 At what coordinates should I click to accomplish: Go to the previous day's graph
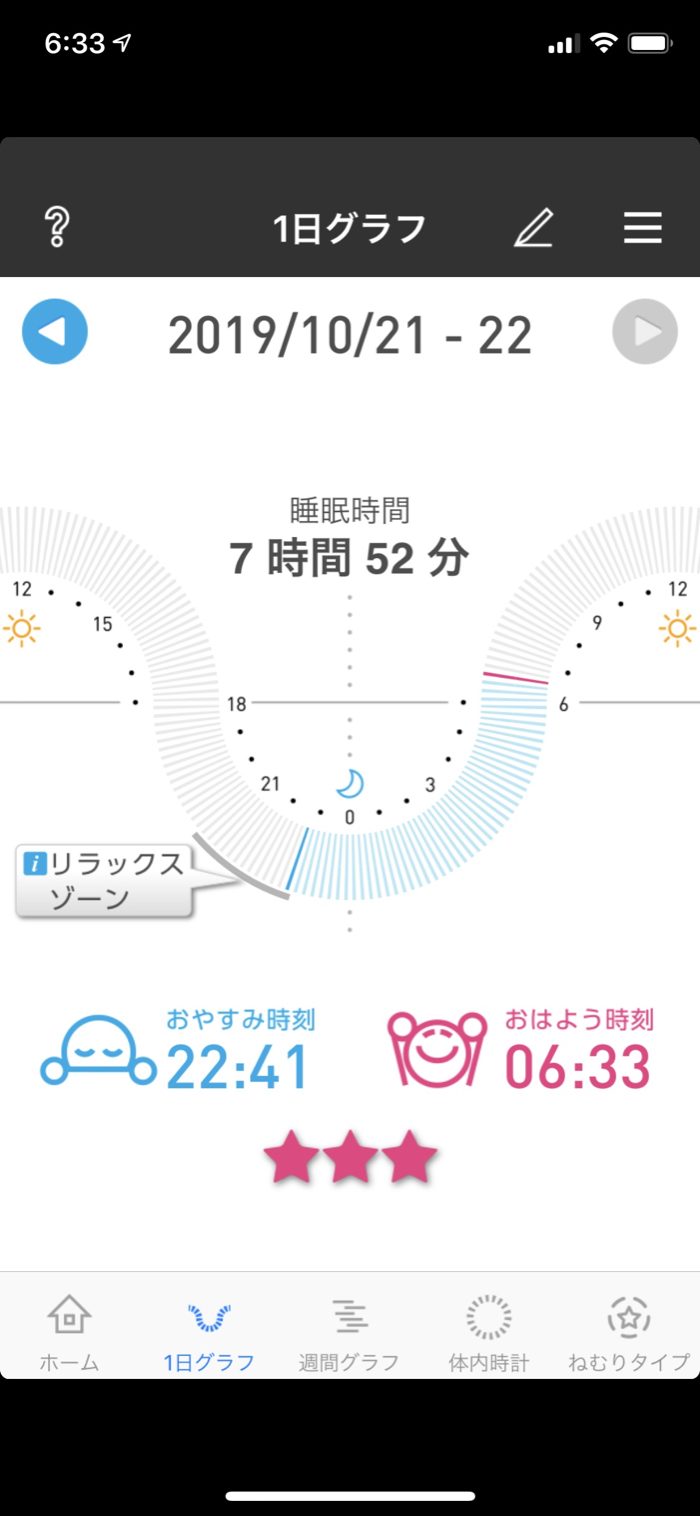[55, 332]
